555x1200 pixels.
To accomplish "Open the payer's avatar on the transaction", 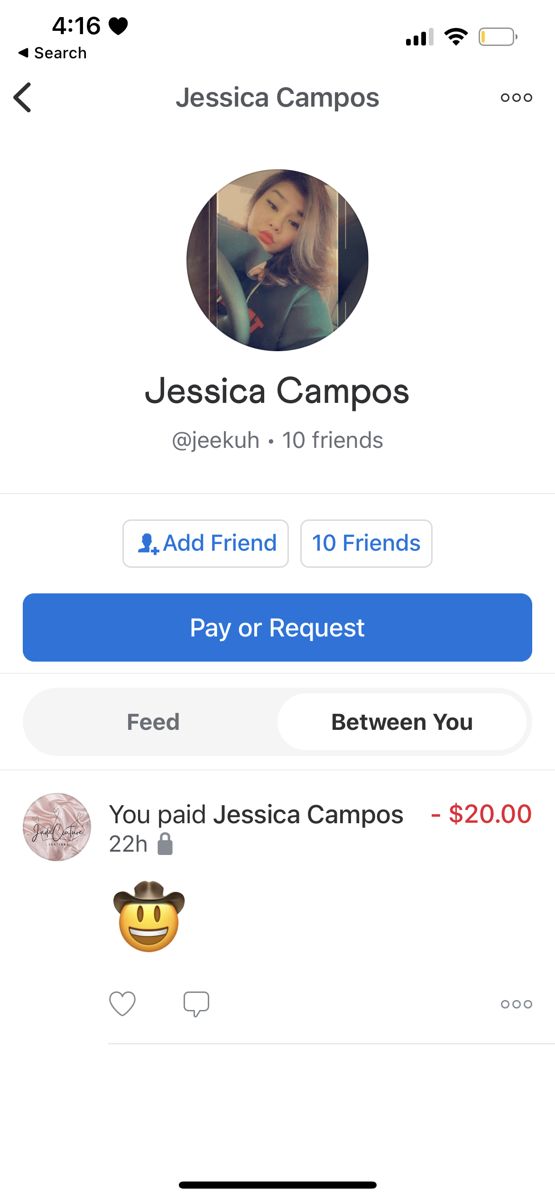I will [x=57, y=827].
